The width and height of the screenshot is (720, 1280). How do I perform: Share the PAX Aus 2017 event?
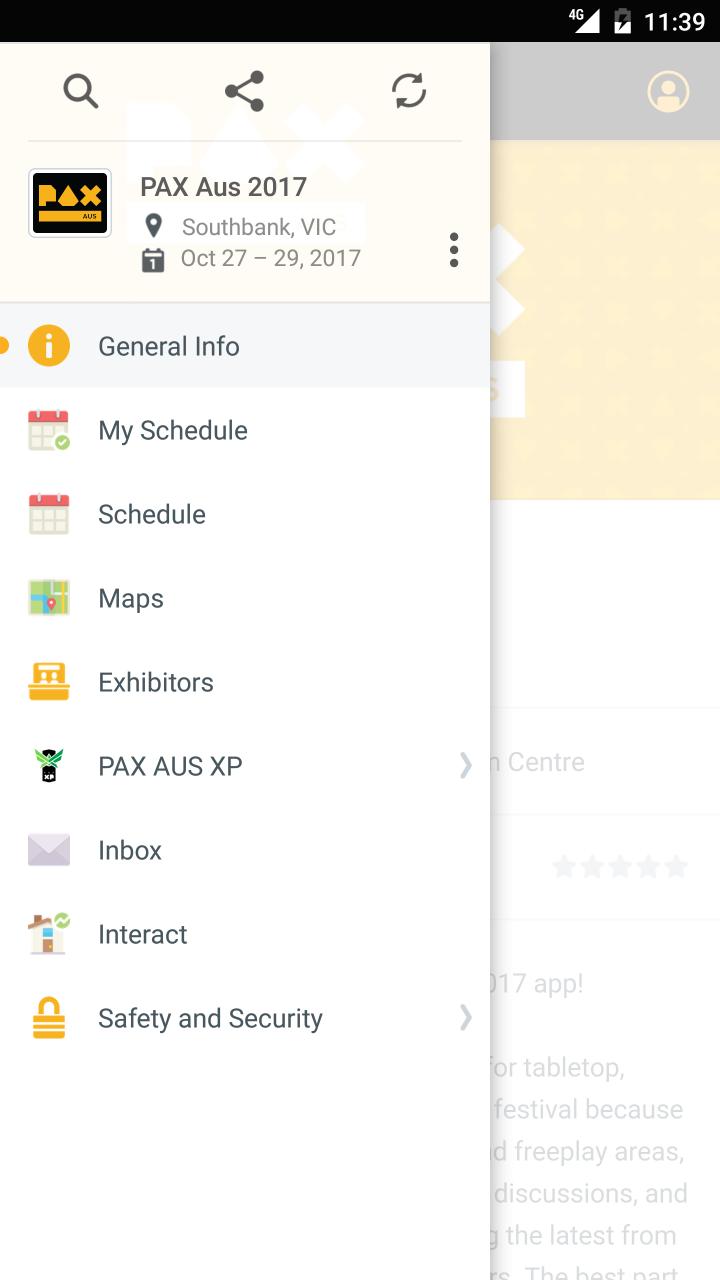[x=244, y=91]
